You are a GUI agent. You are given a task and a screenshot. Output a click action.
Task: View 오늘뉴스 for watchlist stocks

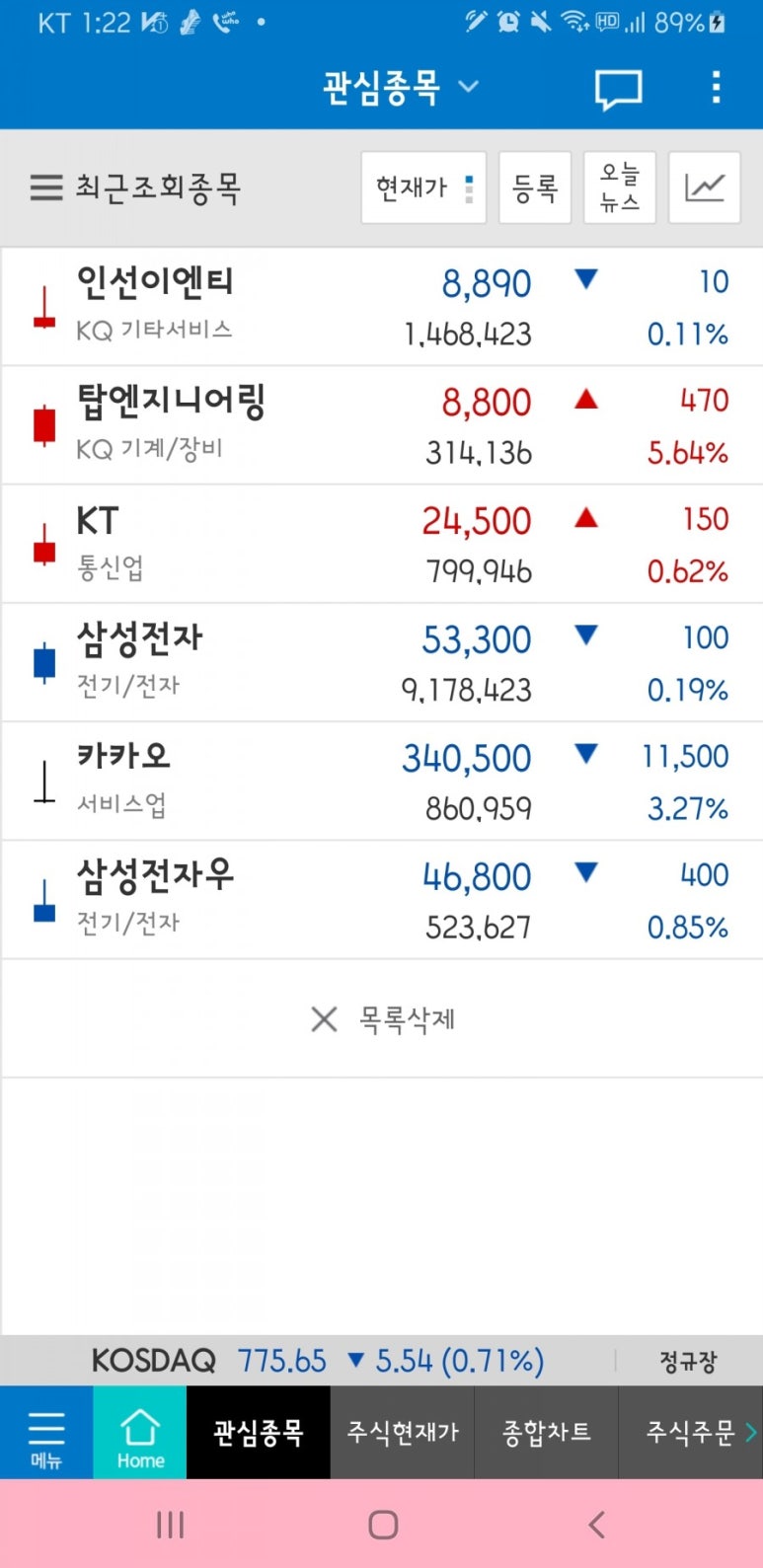620,187
